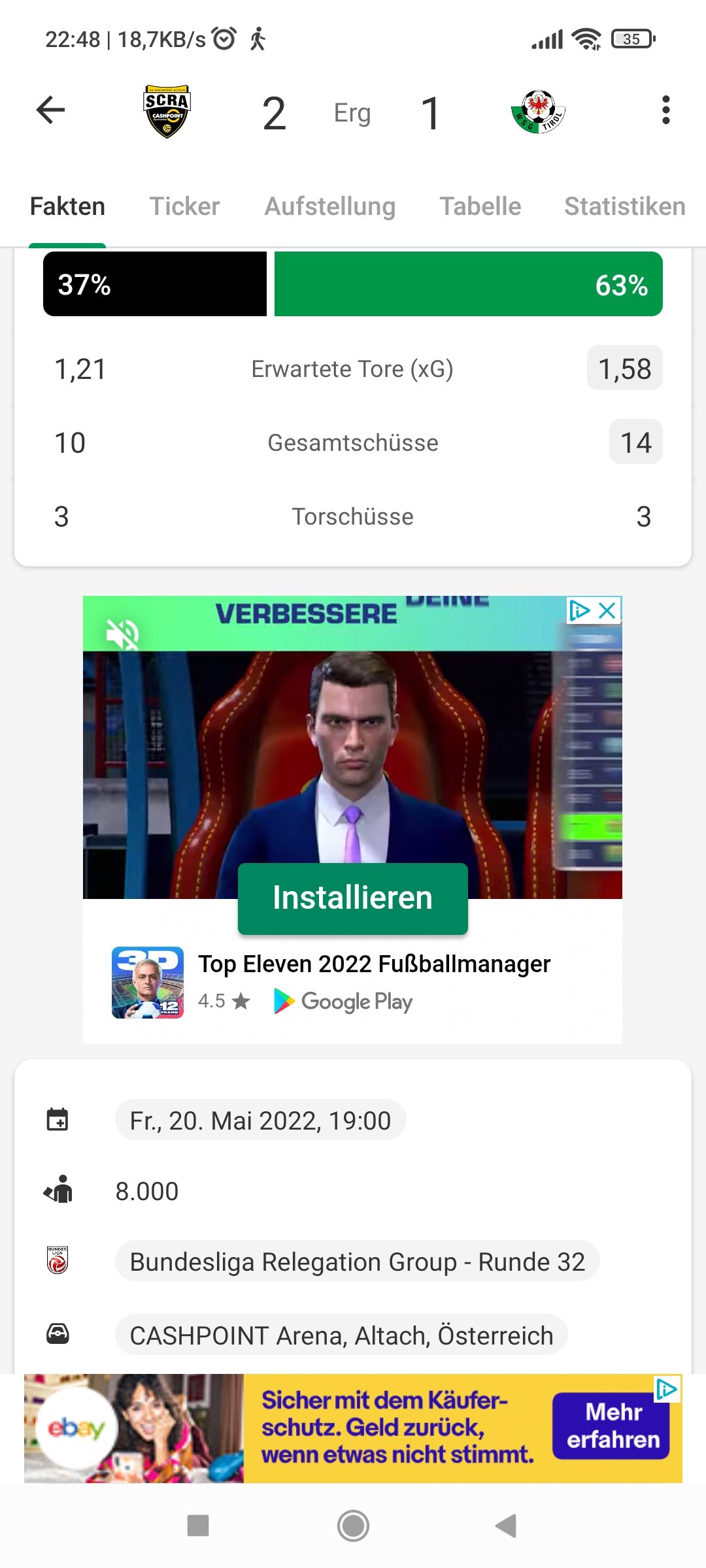Image resolution: width=706 pixels, height=1568 pixels.
Task: Select the Fakten tab
Action: (x=67, y=206)
